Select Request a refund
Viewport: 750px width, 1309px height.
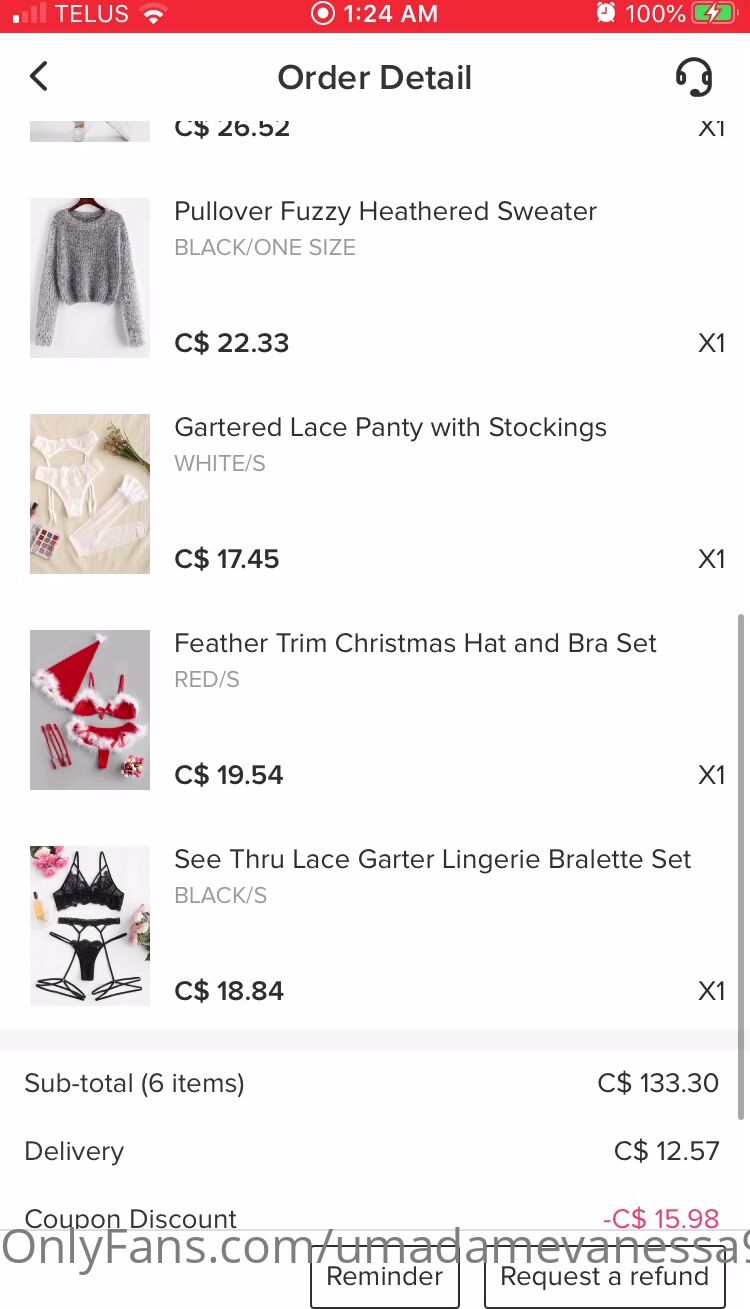coord(604,1277)
